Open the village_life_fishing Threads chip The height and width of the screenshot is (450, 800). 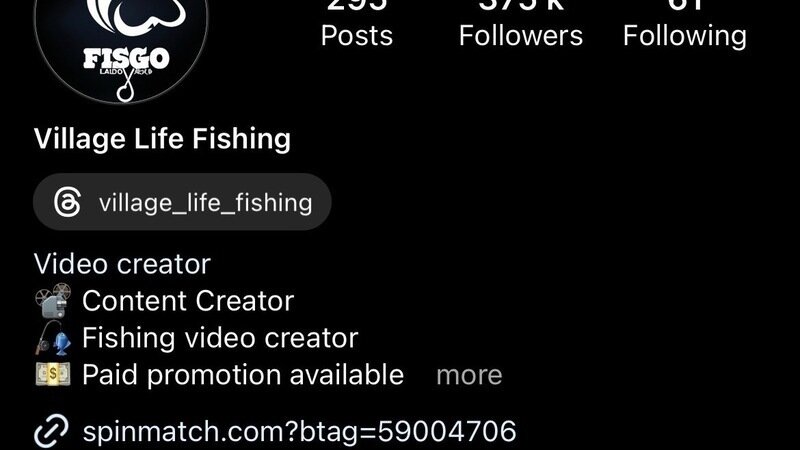pyautogui.click(x=182, y=203)
